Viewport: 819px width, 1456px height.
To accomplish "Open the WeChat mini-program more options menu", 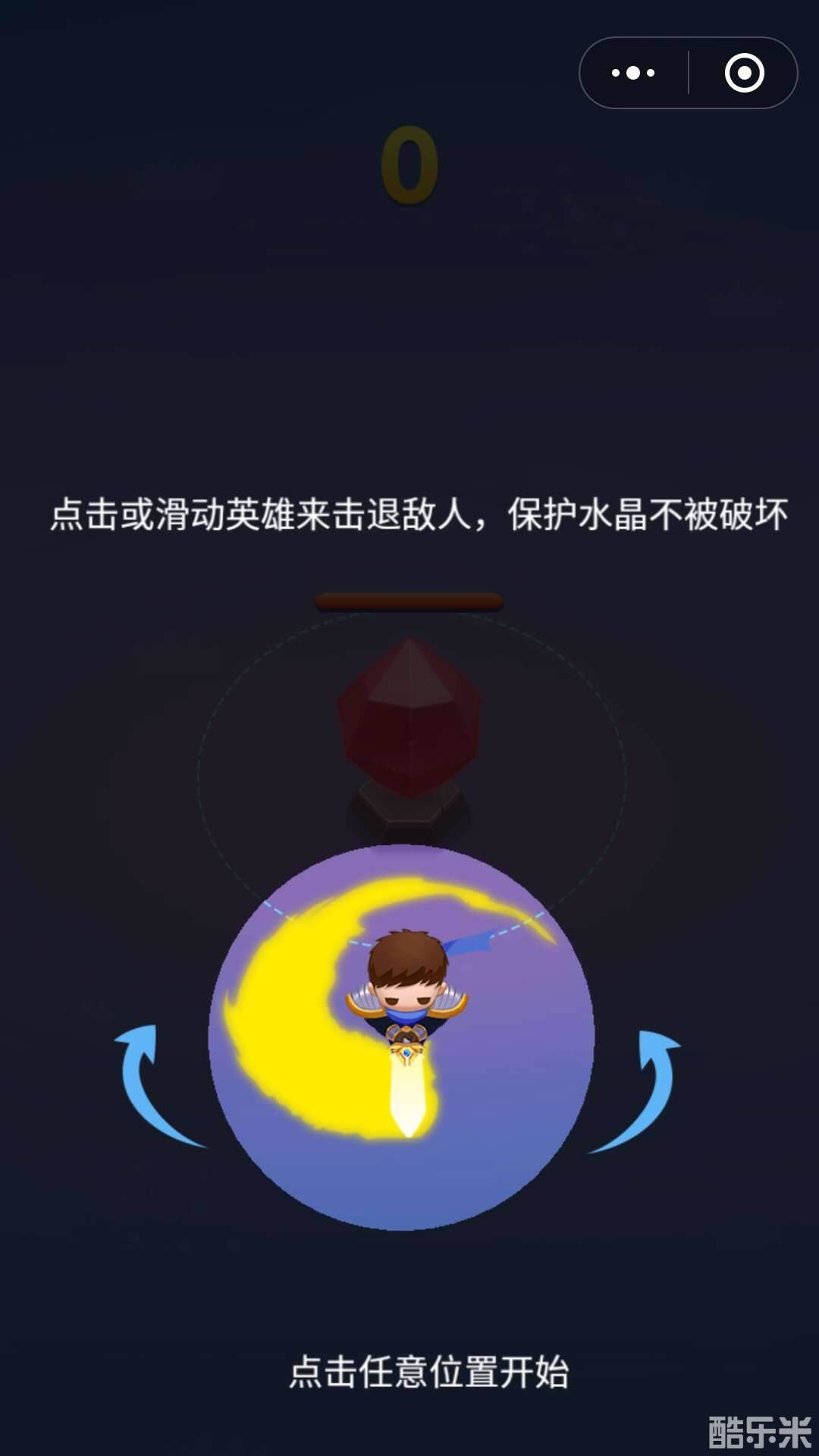I will (x=632, y=73).
